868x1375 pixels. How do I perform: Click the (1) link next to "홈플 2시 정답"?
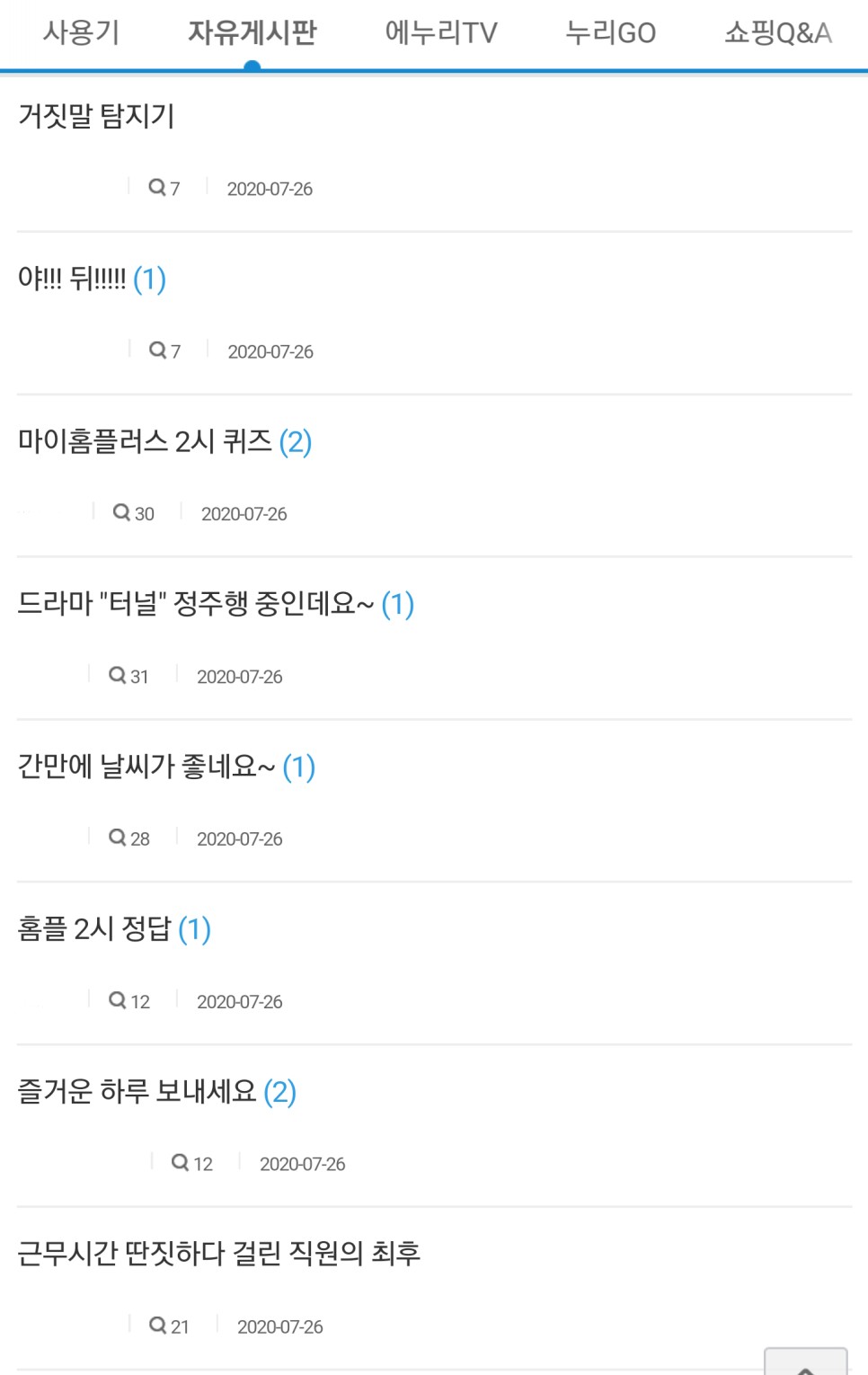click(x=196, y=930)
